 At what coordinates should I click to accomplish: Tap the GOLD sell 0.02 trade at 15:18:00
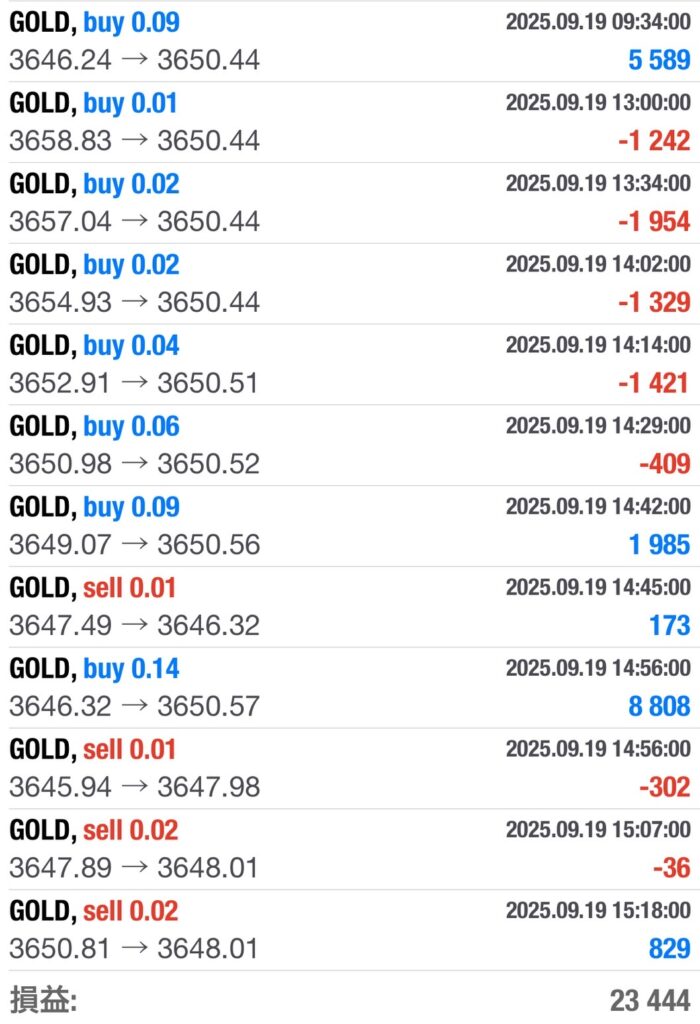tap(350, 930)
